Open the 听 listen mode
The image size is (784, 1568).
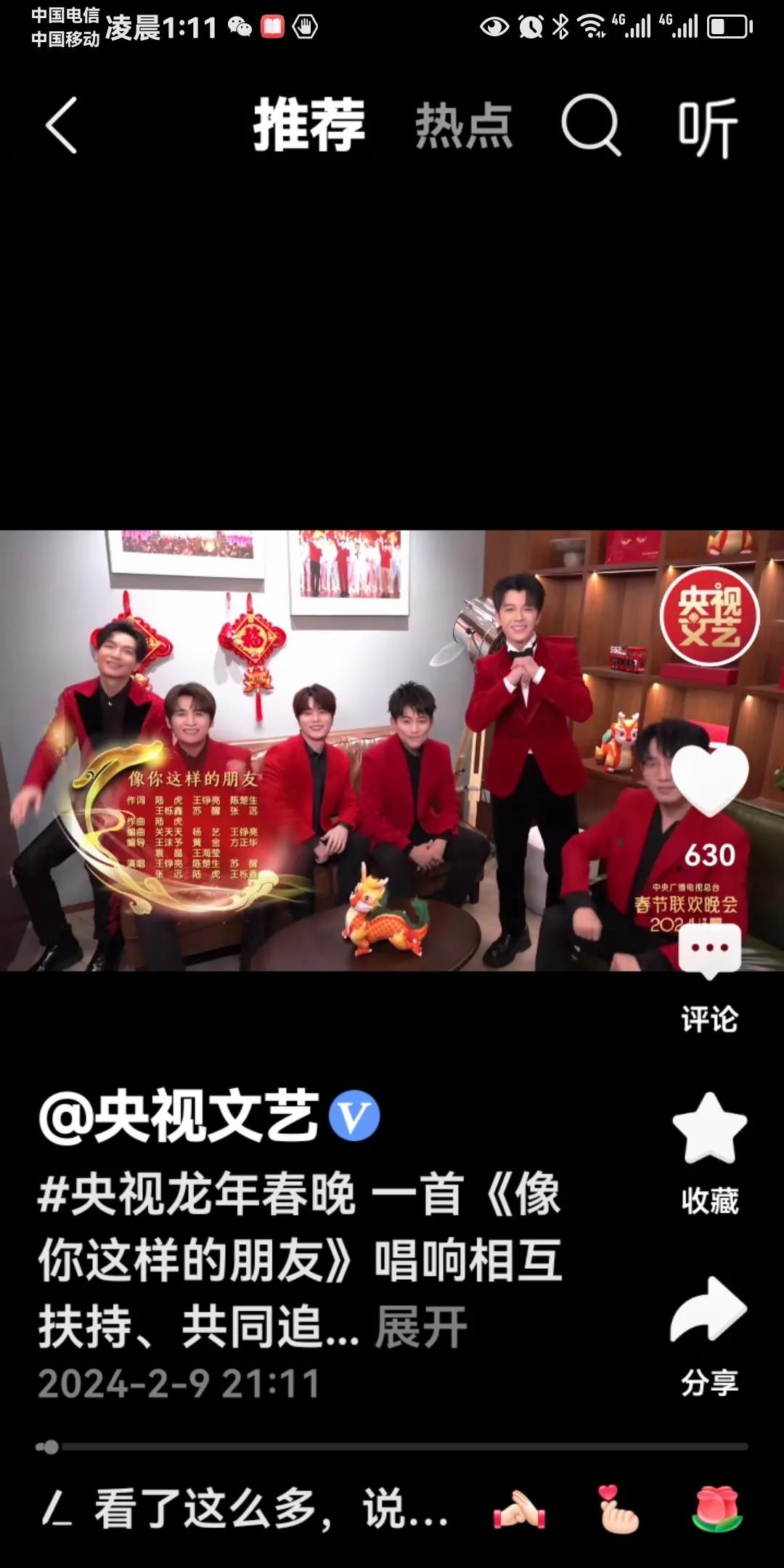pyautogui.click(x=708, y=127)
